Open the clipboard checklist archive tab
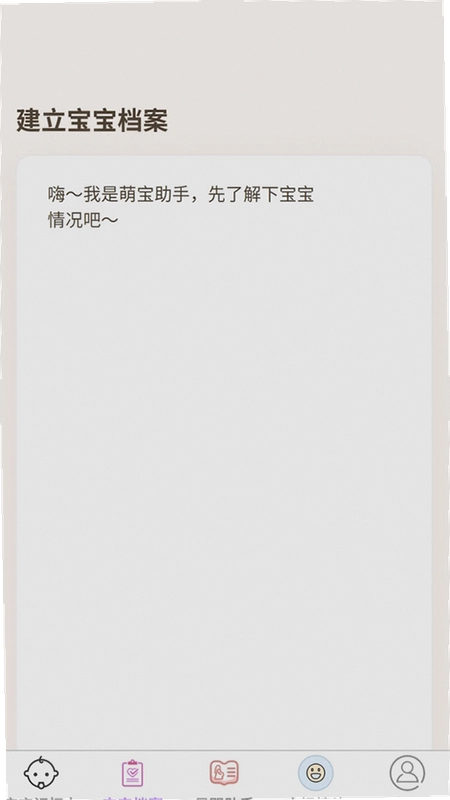The image size is (450, 800). [132, 773]
